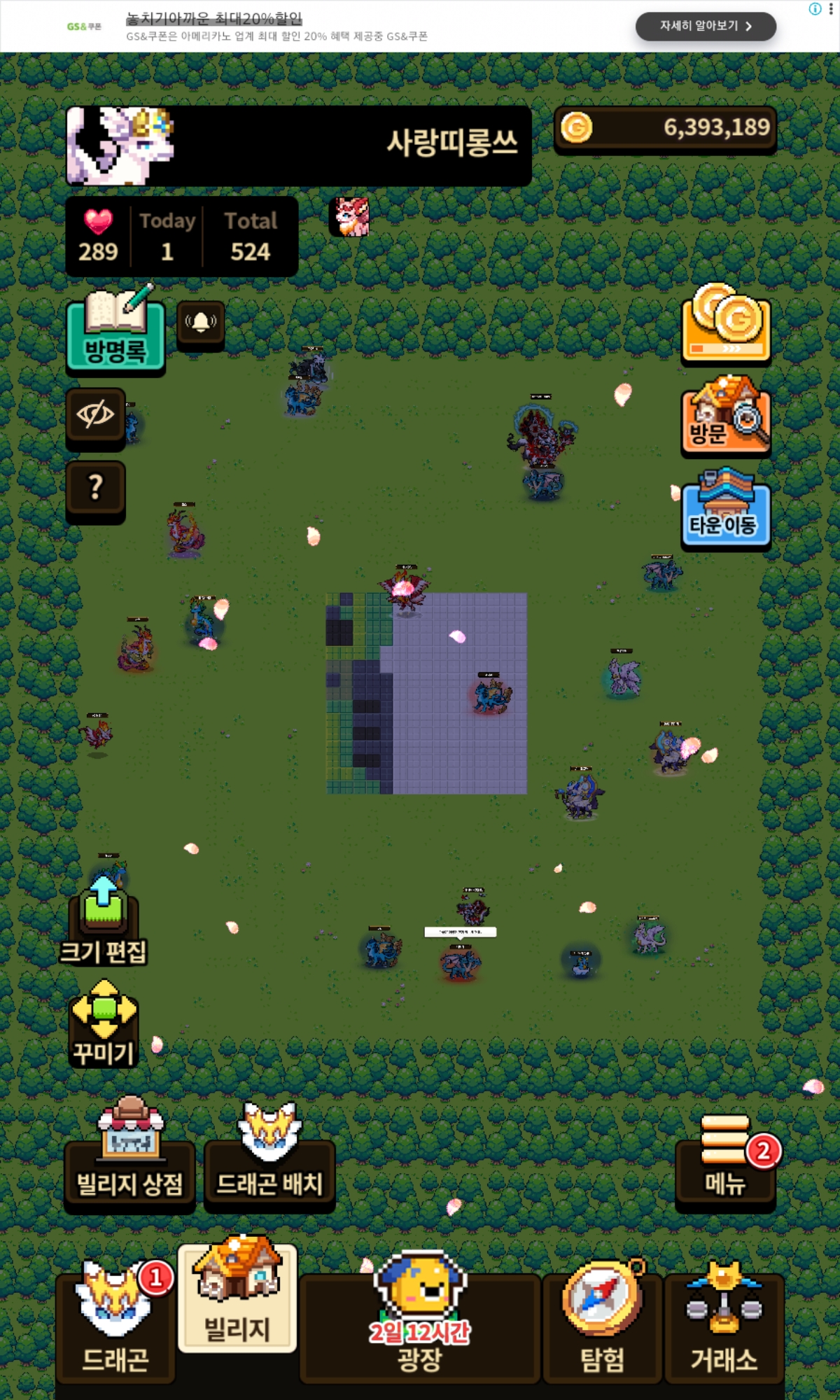Open 크기 편집 size editor

point(104,923)
